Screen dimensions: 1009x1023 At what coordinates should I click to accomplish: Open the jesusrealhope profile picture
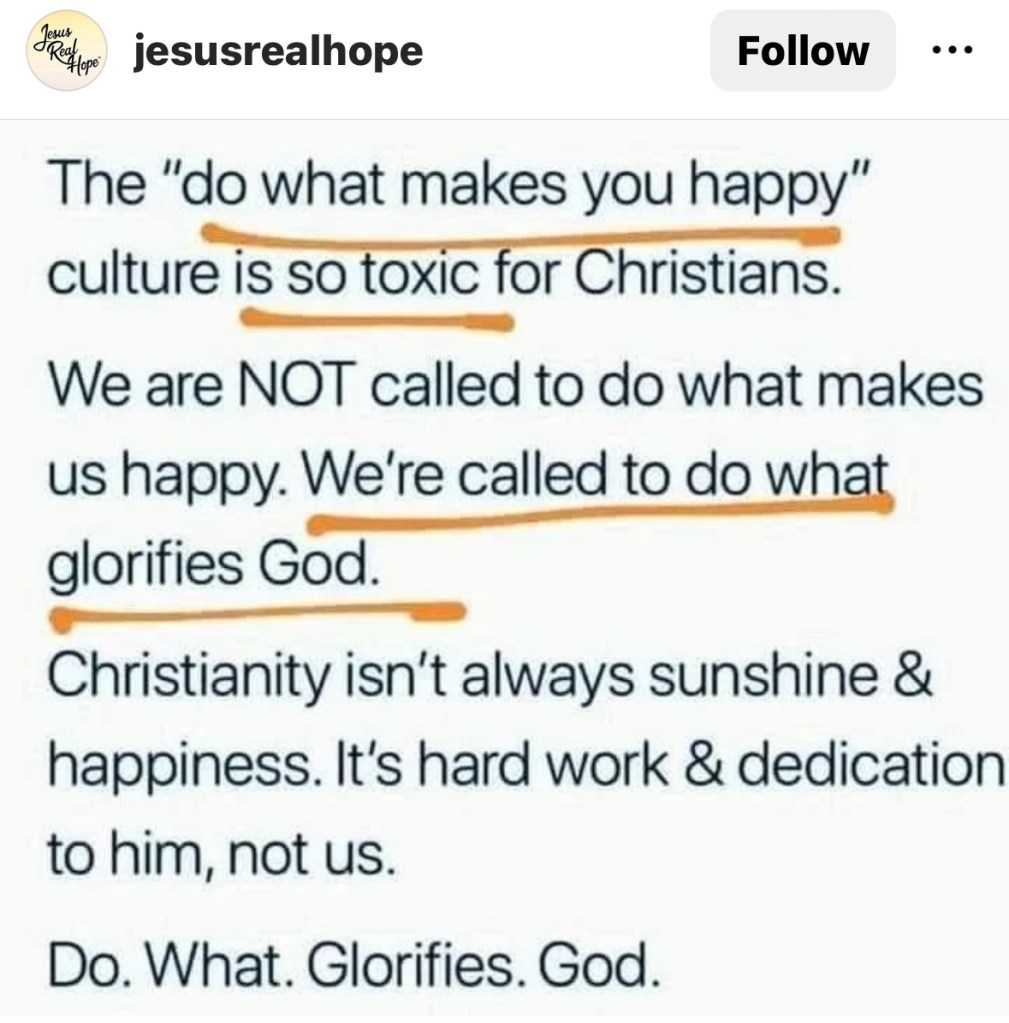[x=67, y=52]
